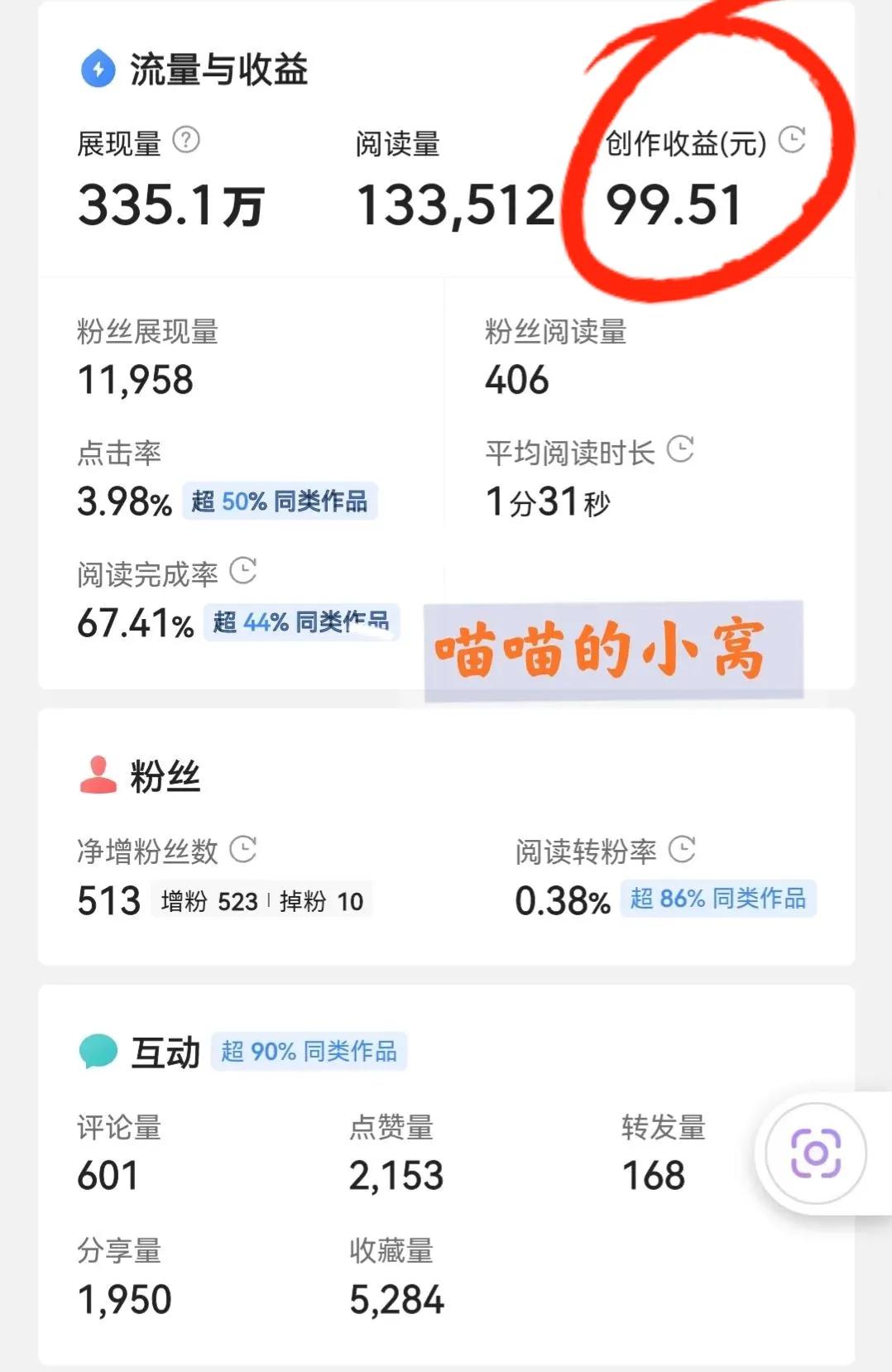Click the 流量与收益 lightning bolt icon
Image resolution: width=892 pixels, height=1372 pixels.
click(x=97, y=68)
